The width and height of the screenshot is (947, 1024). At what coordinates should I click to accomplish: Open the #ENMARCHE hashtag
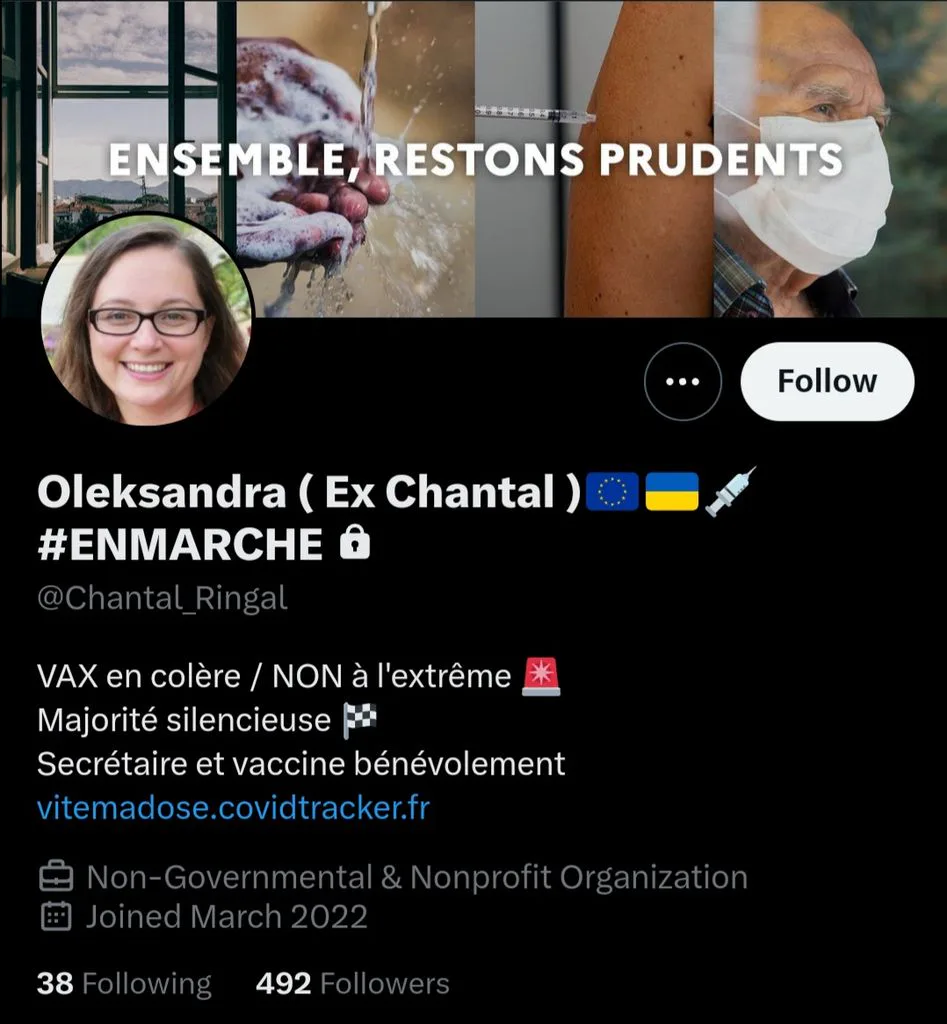click(x=180, y=544)
